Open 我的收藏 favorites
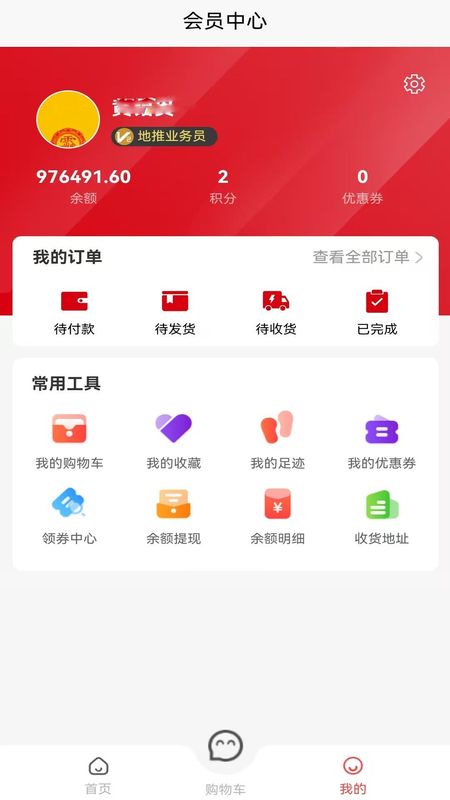The height and width of the screenshot is (800, 450). click(x=173, y=441)
